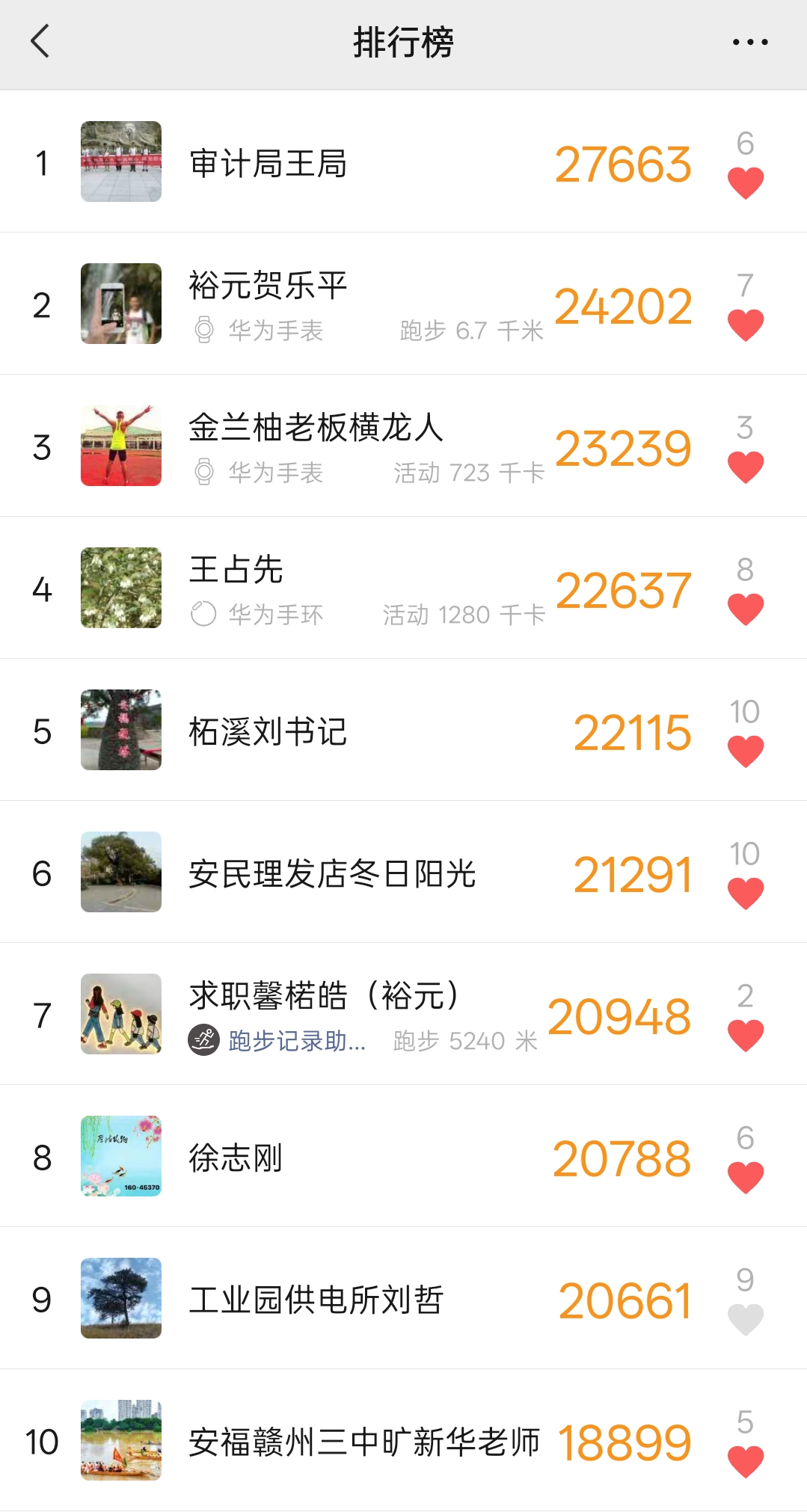Open 安民理发店冬日阳光's entry
Image resolution: width=807 pixels, height=1512 pixels.
click(403, 872)
